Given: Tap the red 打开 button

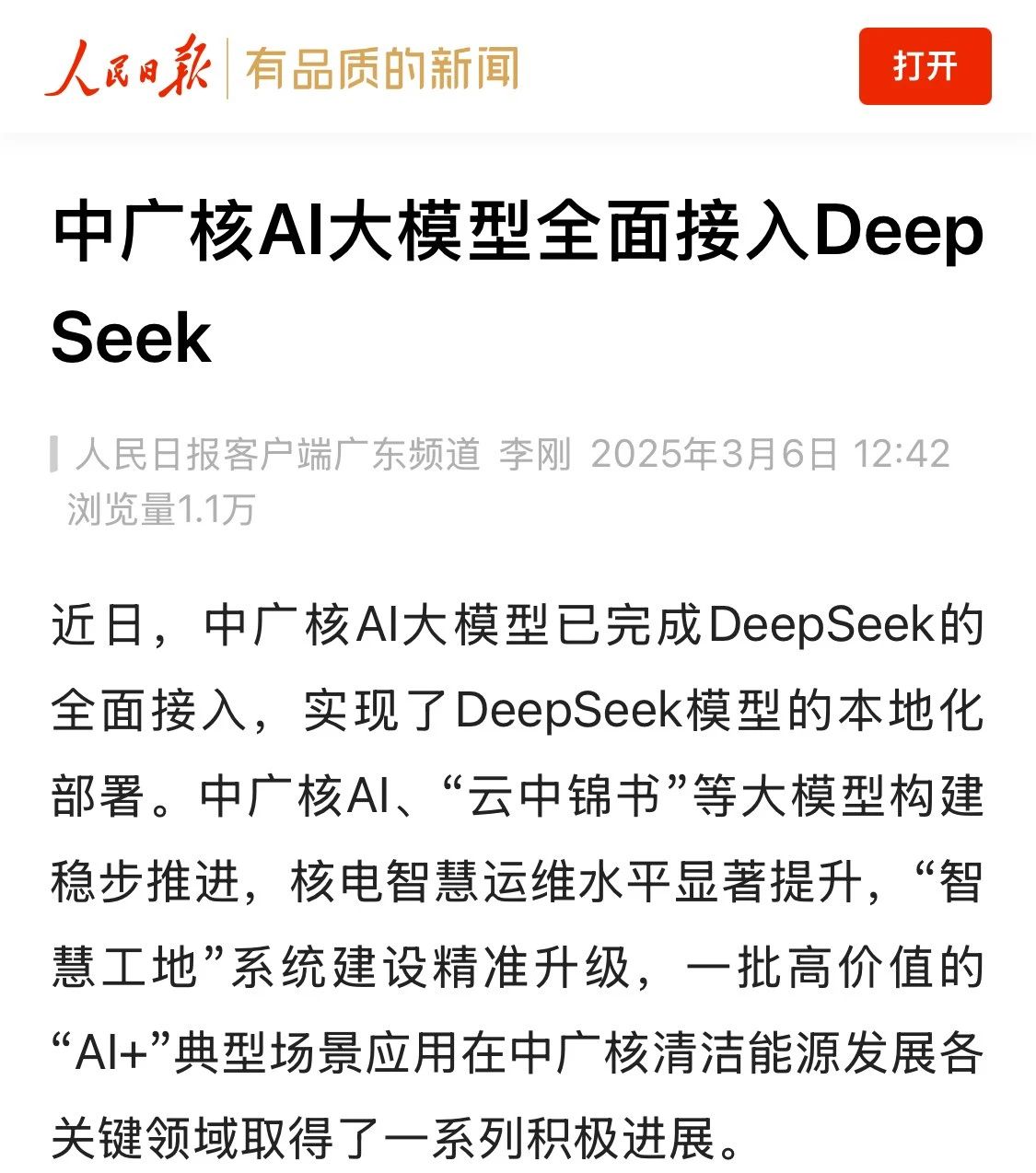Looking at the screenshot, I should (x=925, y=66).
